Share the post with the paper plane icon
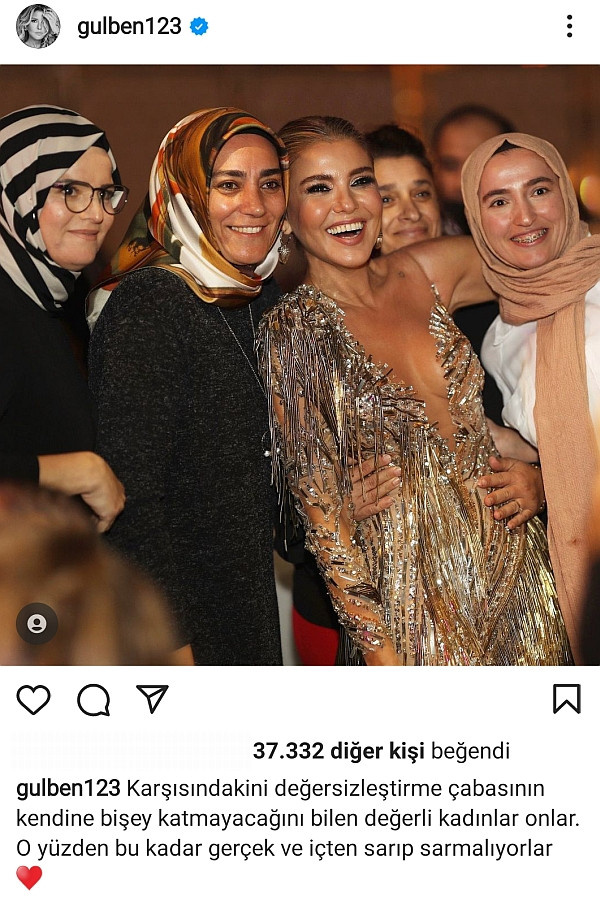 (x=152, y=698)
